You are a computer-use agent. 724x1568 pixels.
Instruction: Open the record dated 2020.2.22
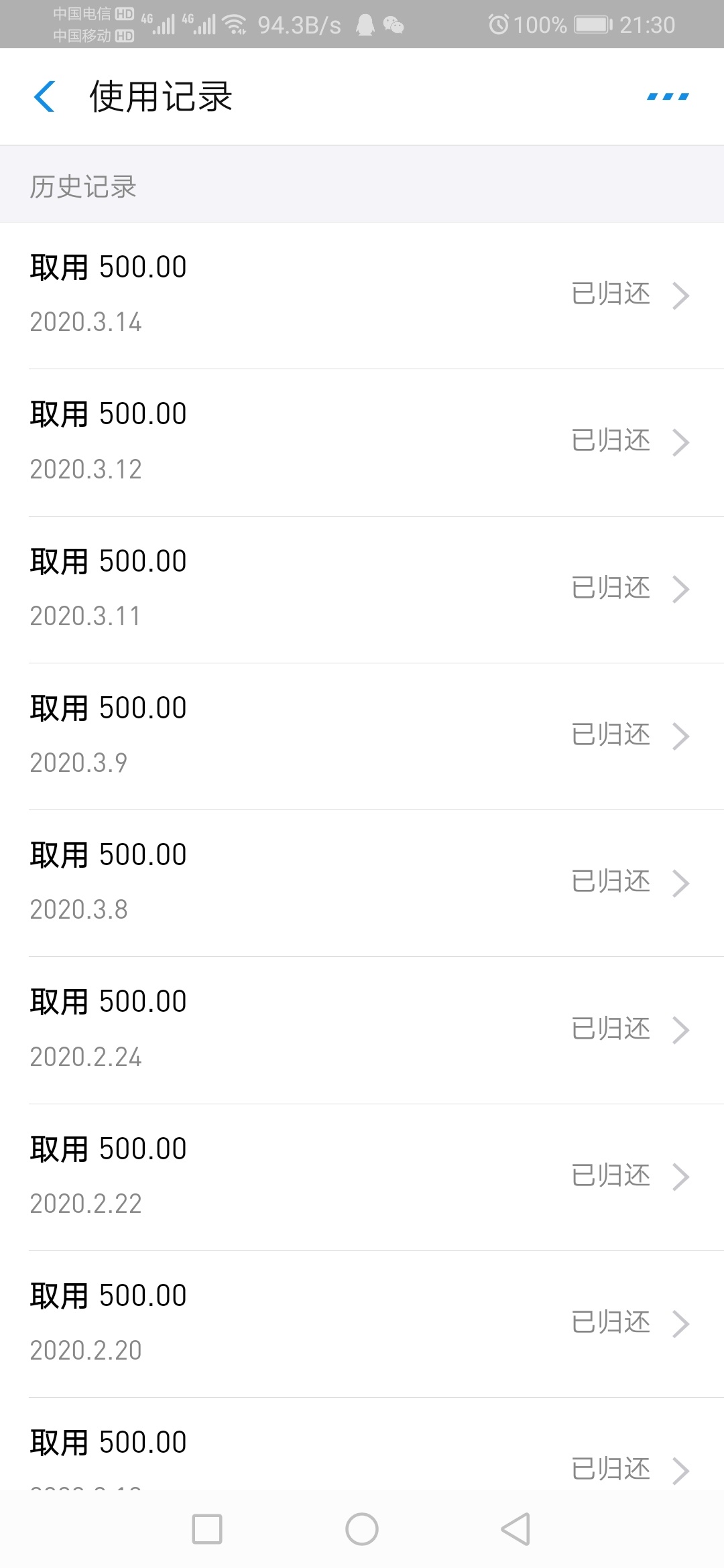click(362, 1177)
